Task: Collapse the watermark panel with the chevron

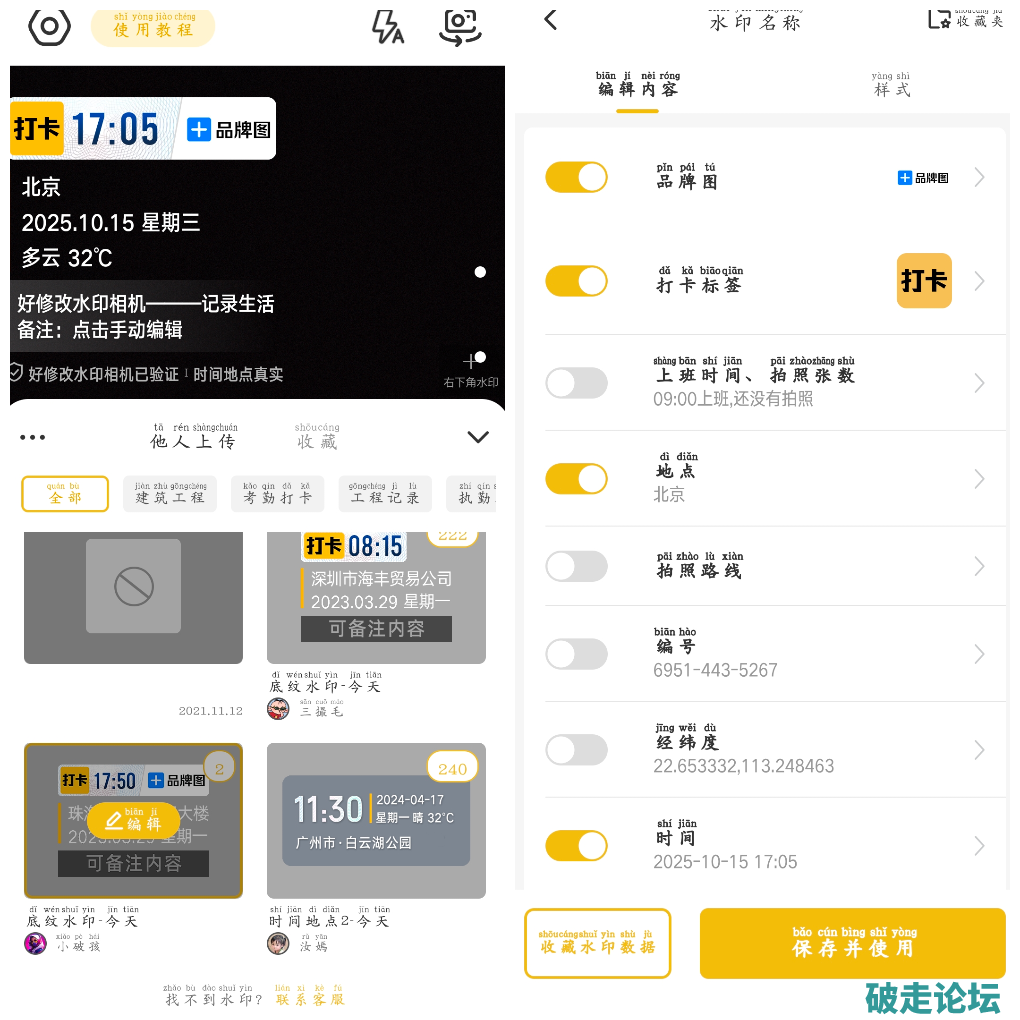Action: click(x=478, y=437)
